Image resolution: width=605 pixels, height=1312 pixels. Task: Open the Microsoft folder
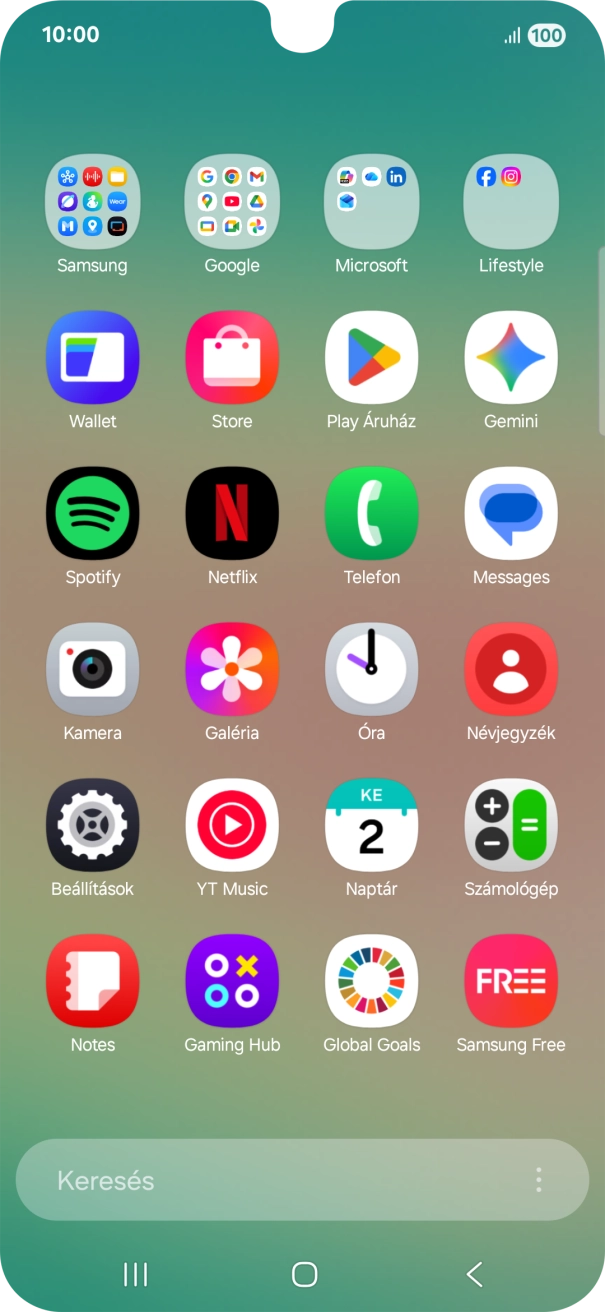[x=371, y=201]
